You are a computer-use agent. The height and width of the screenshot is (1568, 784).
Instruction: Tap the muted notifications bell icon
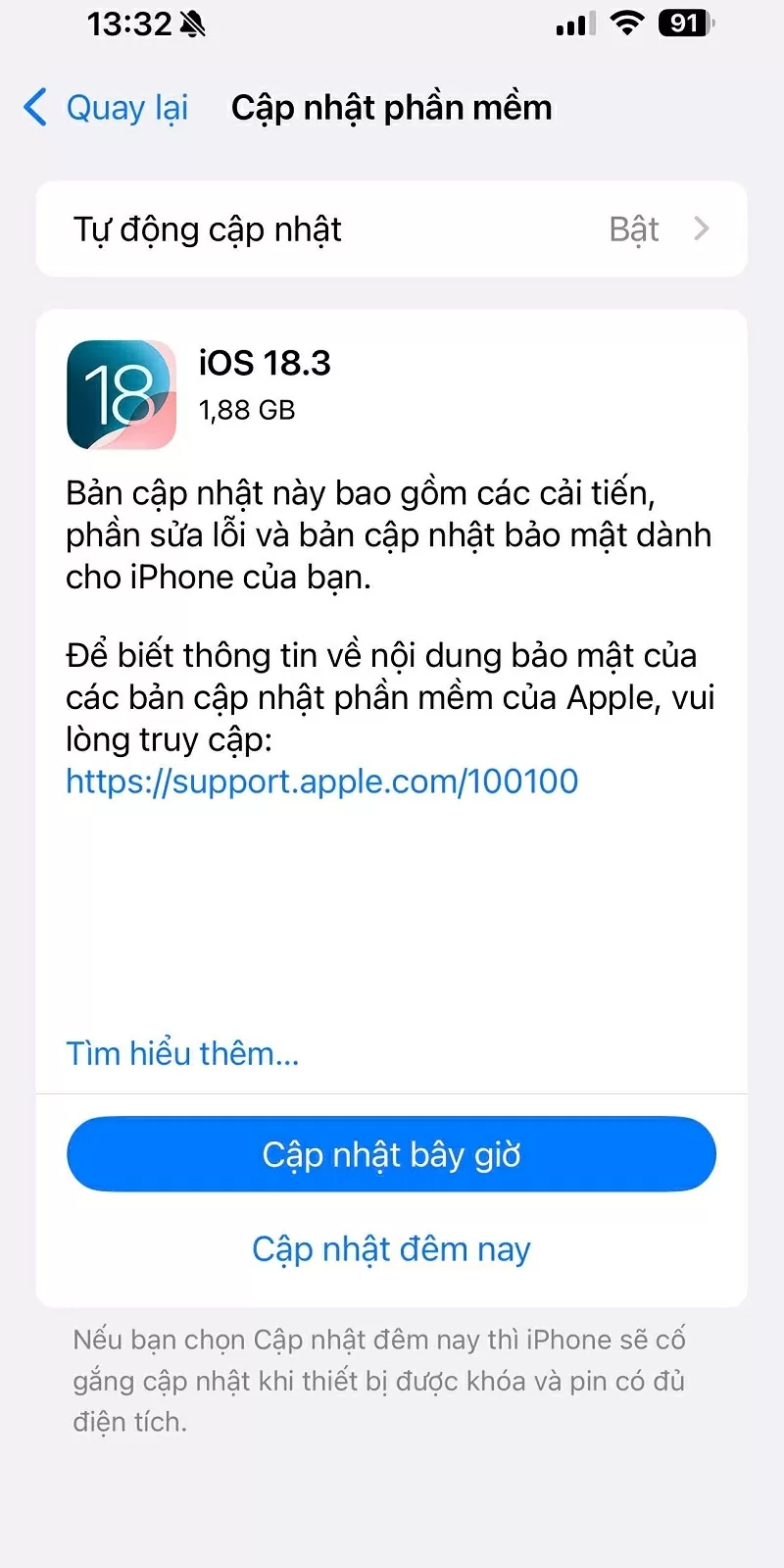[x=194, y=23]
